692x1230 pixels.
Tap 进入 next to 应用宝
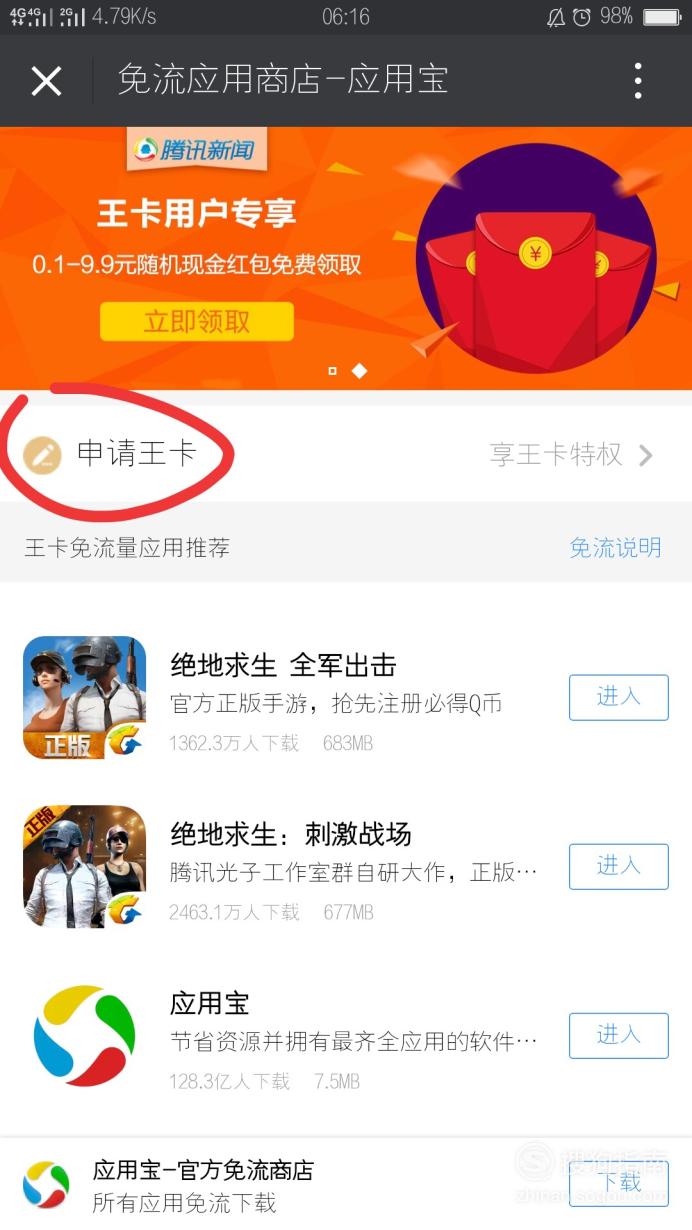click(618, 1036)
